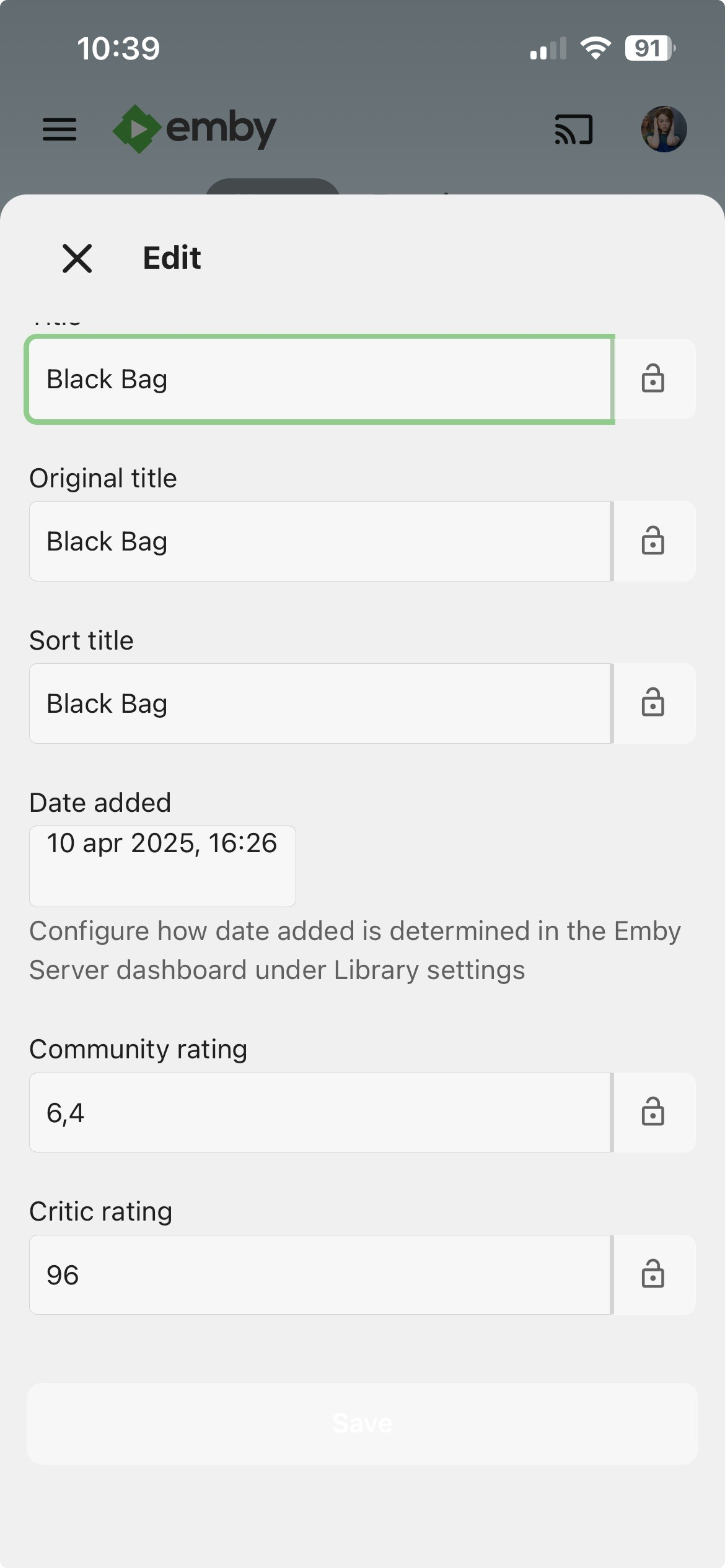Open the hamburger menu
Viewport: 725px width, 1568px height.
[x=59, y=129]
